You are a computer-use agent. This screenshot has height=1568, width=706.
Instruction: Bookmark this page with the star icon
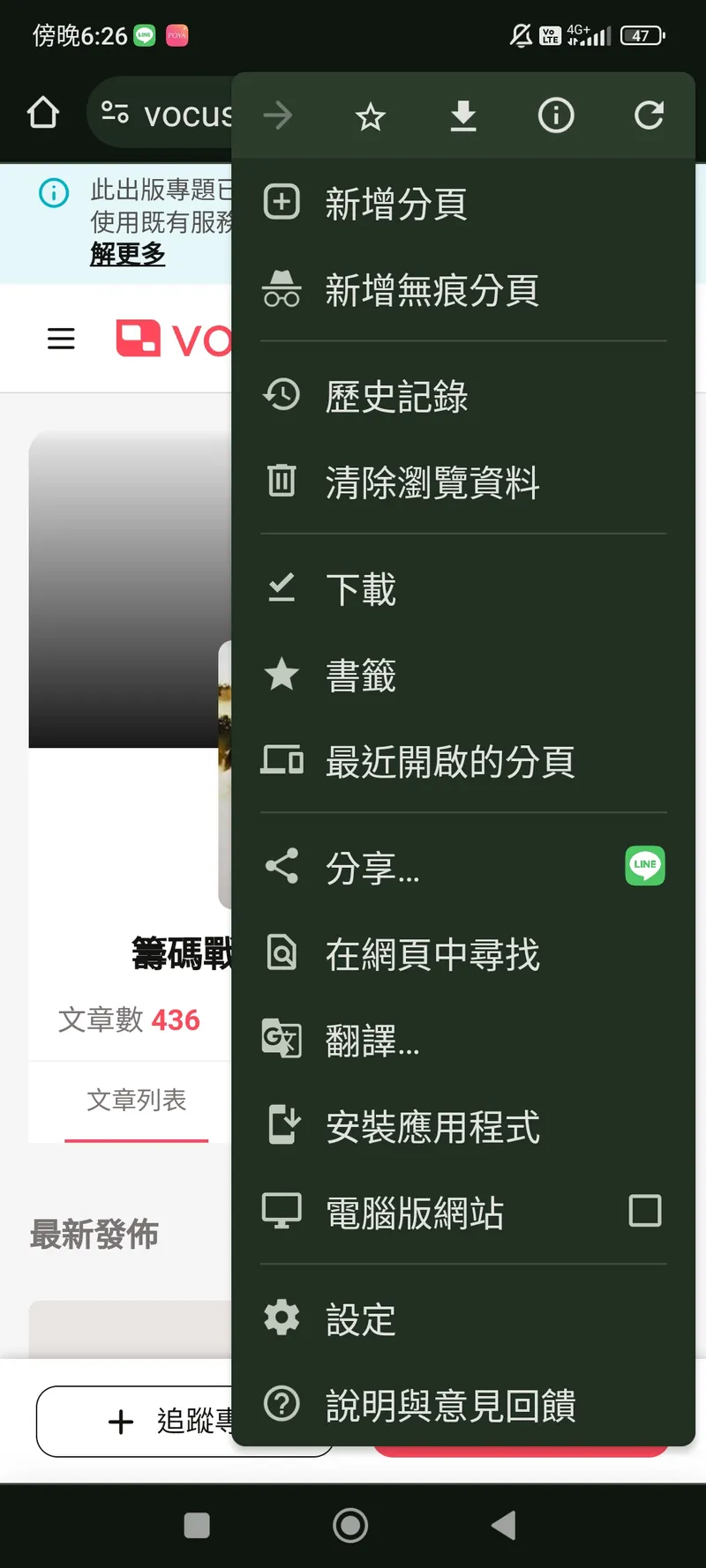click(371, 116)
